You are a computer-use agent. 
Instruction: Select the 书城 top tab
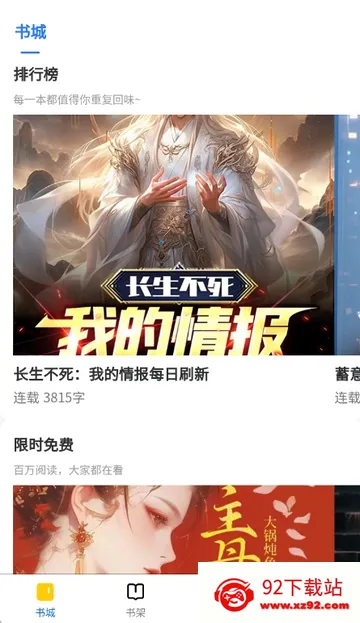[31, 32]
